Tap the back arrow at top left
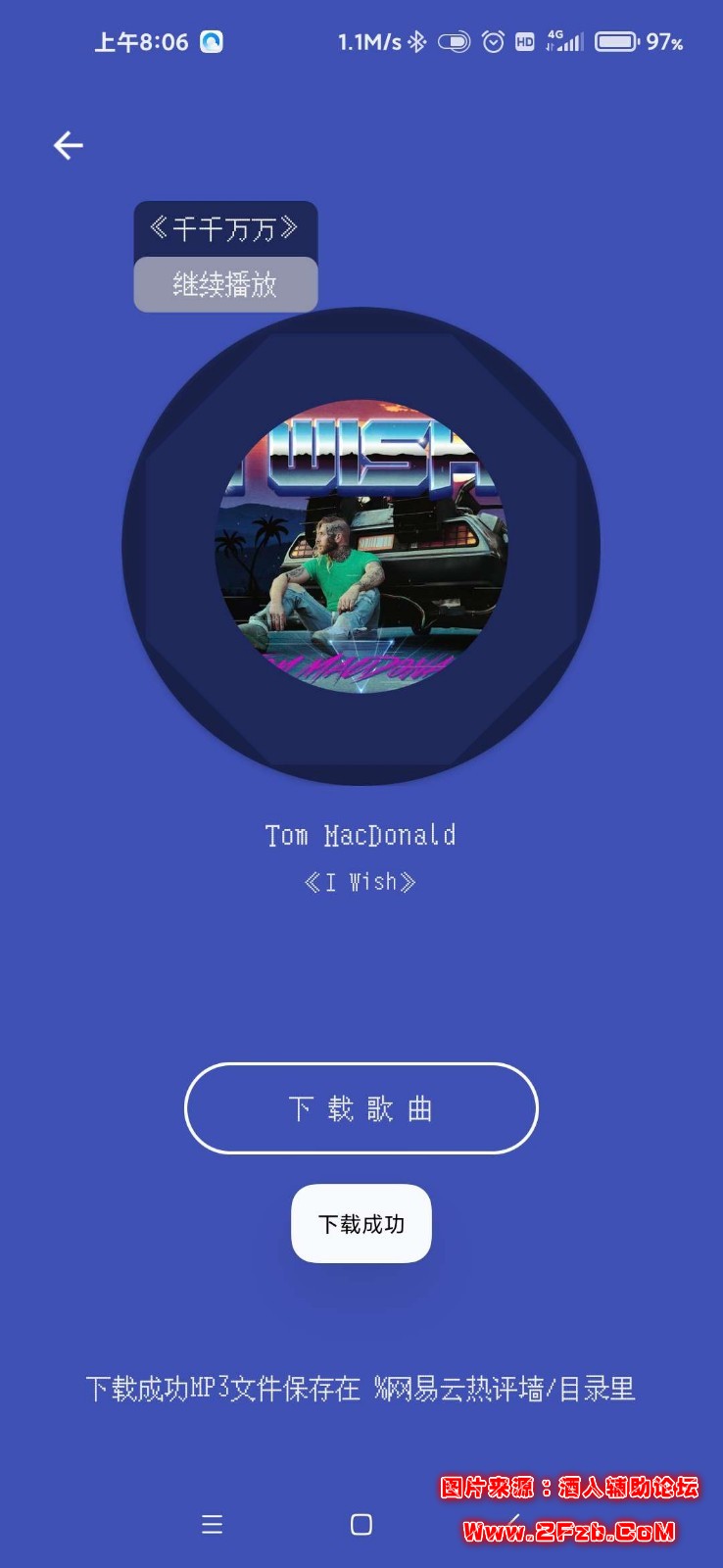The image size is (723, 1568). coord(68,145)
